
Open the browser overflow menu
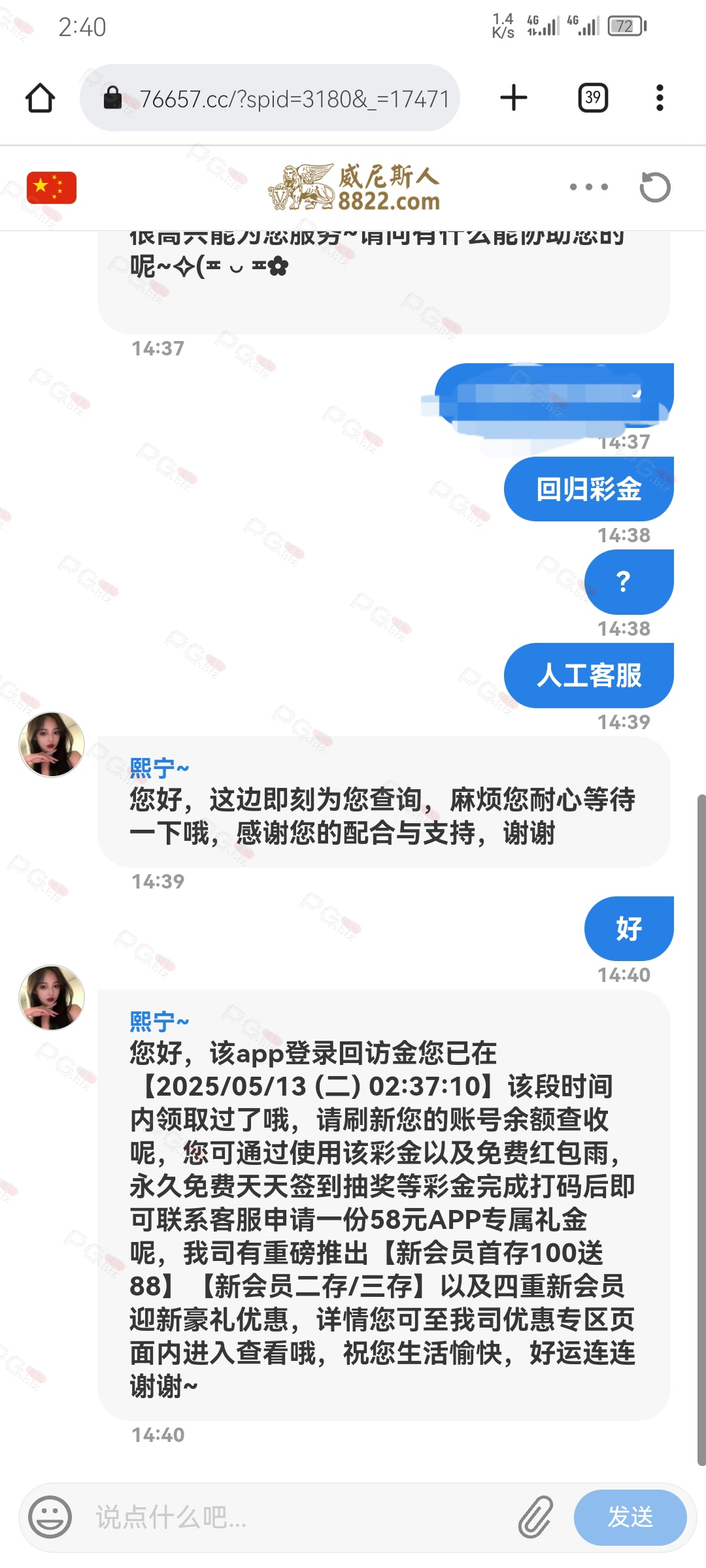tap(660, 98)
